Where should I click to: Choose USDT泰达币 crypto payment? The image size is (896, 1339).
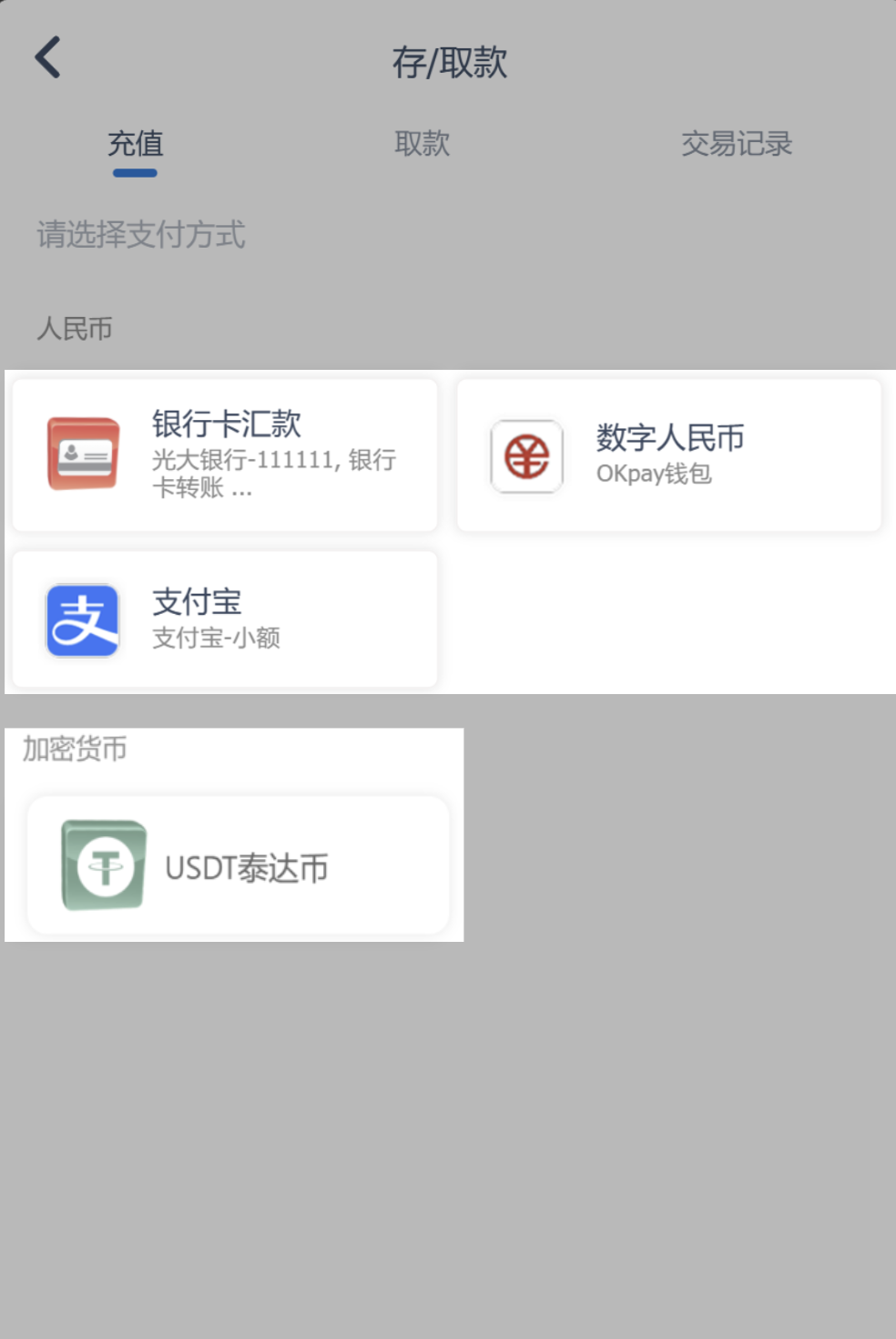click(238, 865)
